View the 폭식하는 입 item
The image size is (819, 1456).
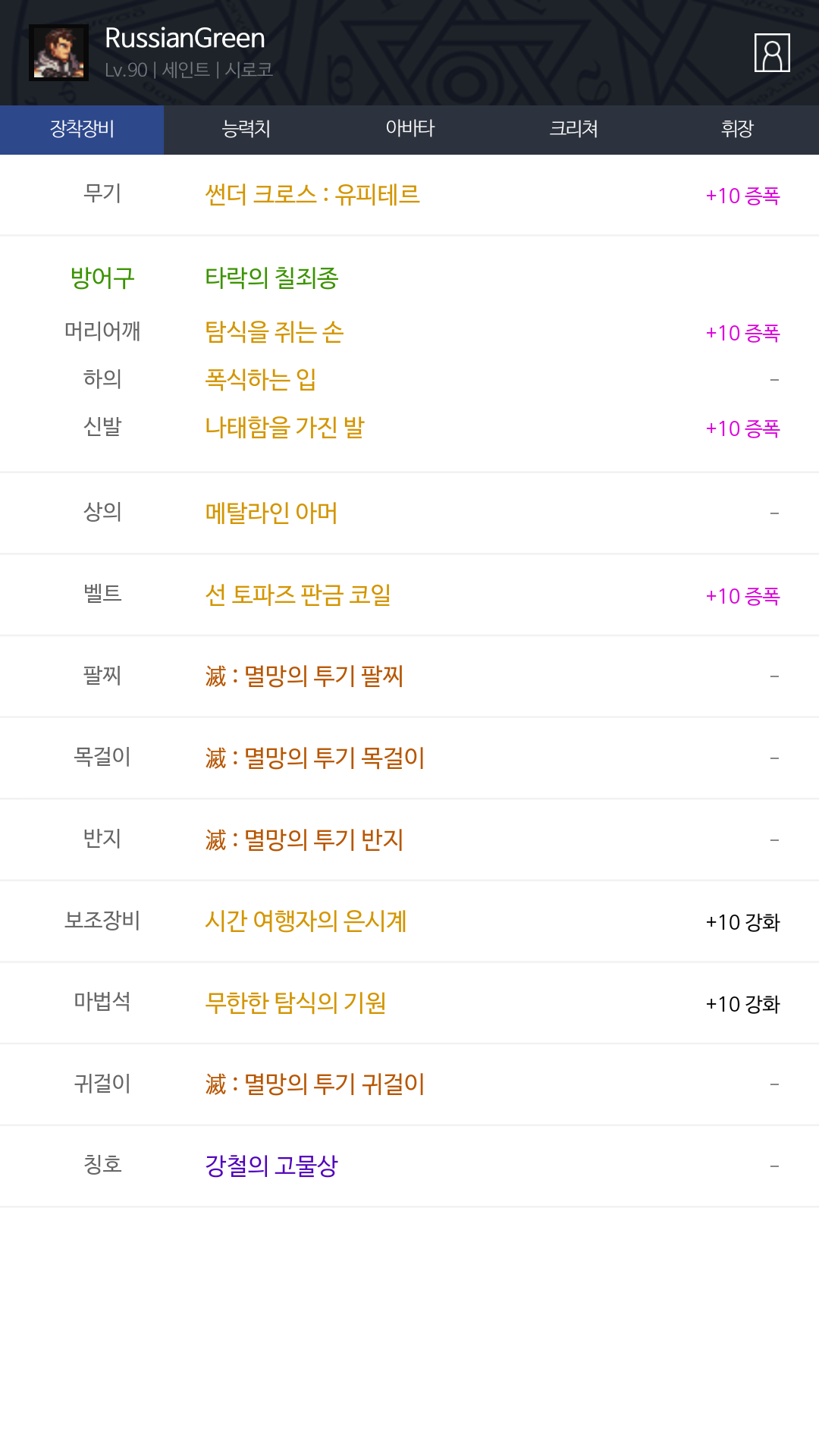click(261, 379)
